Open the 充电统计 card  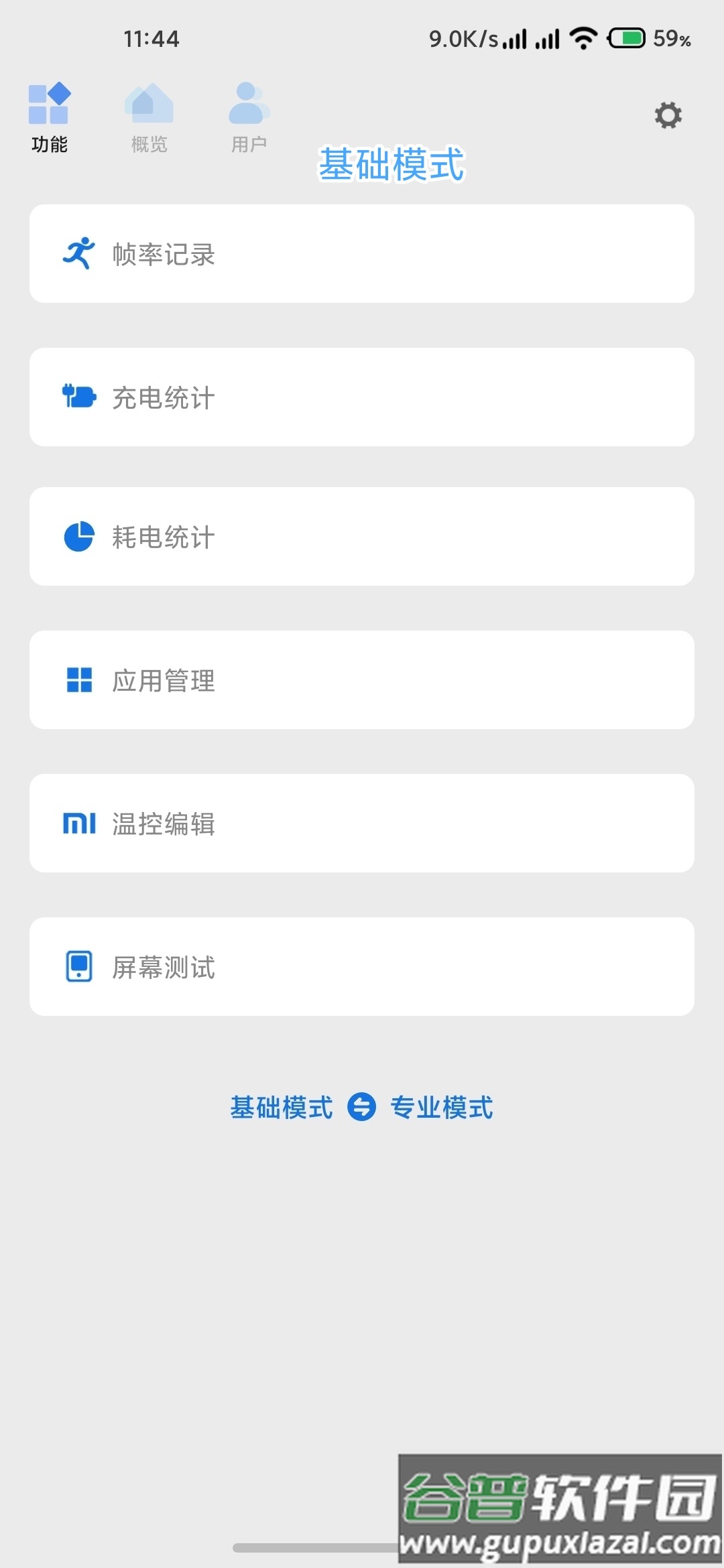coord(362,396)
